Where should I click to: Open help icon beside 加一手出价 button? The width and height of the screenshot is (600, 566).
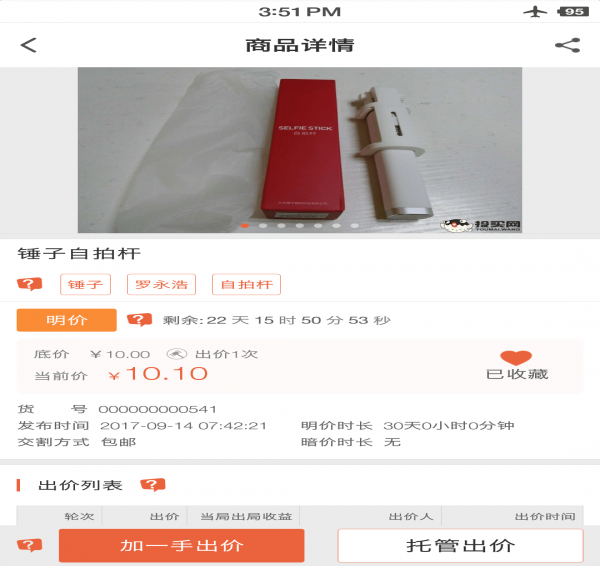click(x=30, y=545)
